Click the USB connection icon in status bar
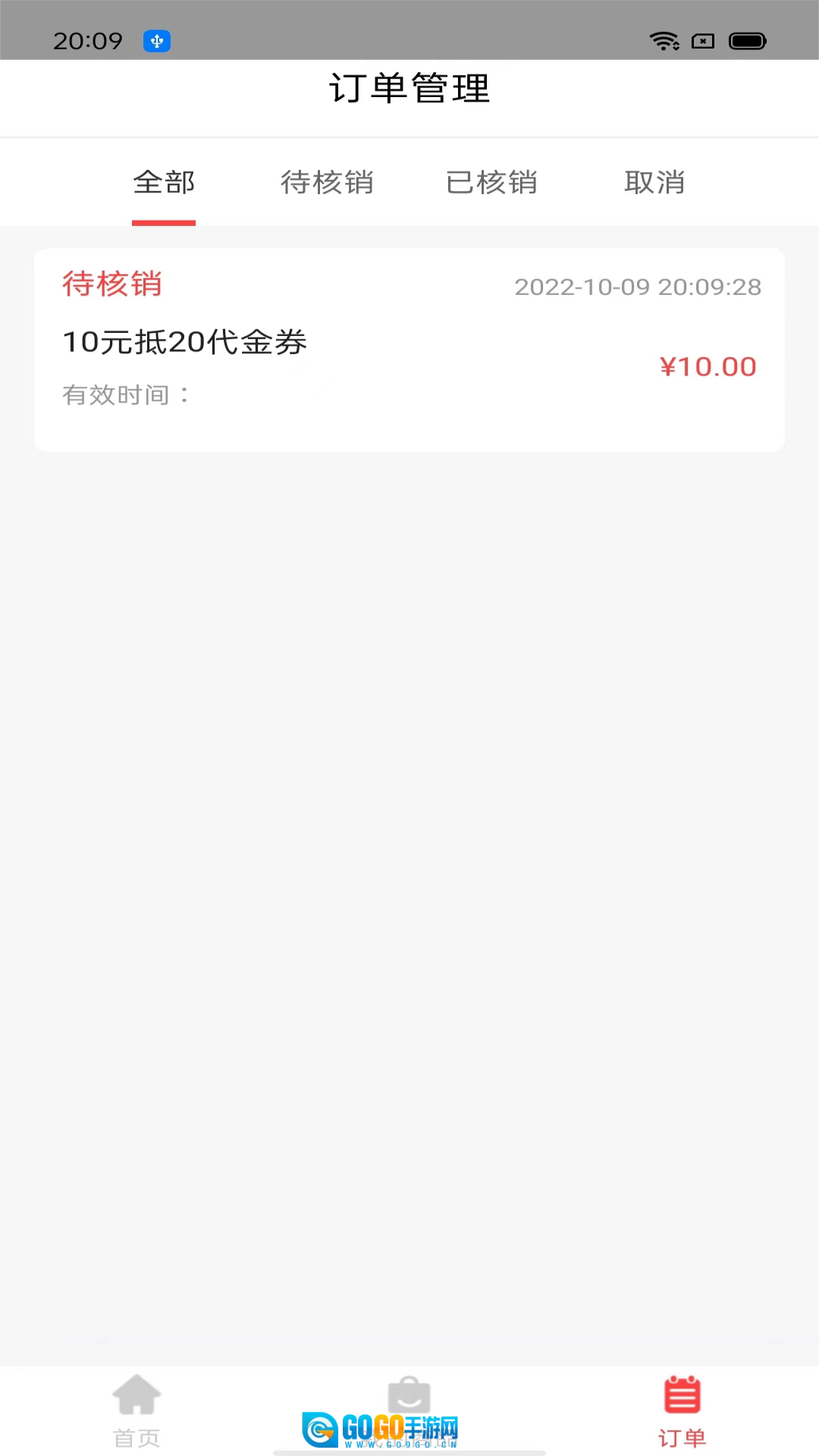The width and height of the screenshot is (819, 1456). [x=157, y=42]
